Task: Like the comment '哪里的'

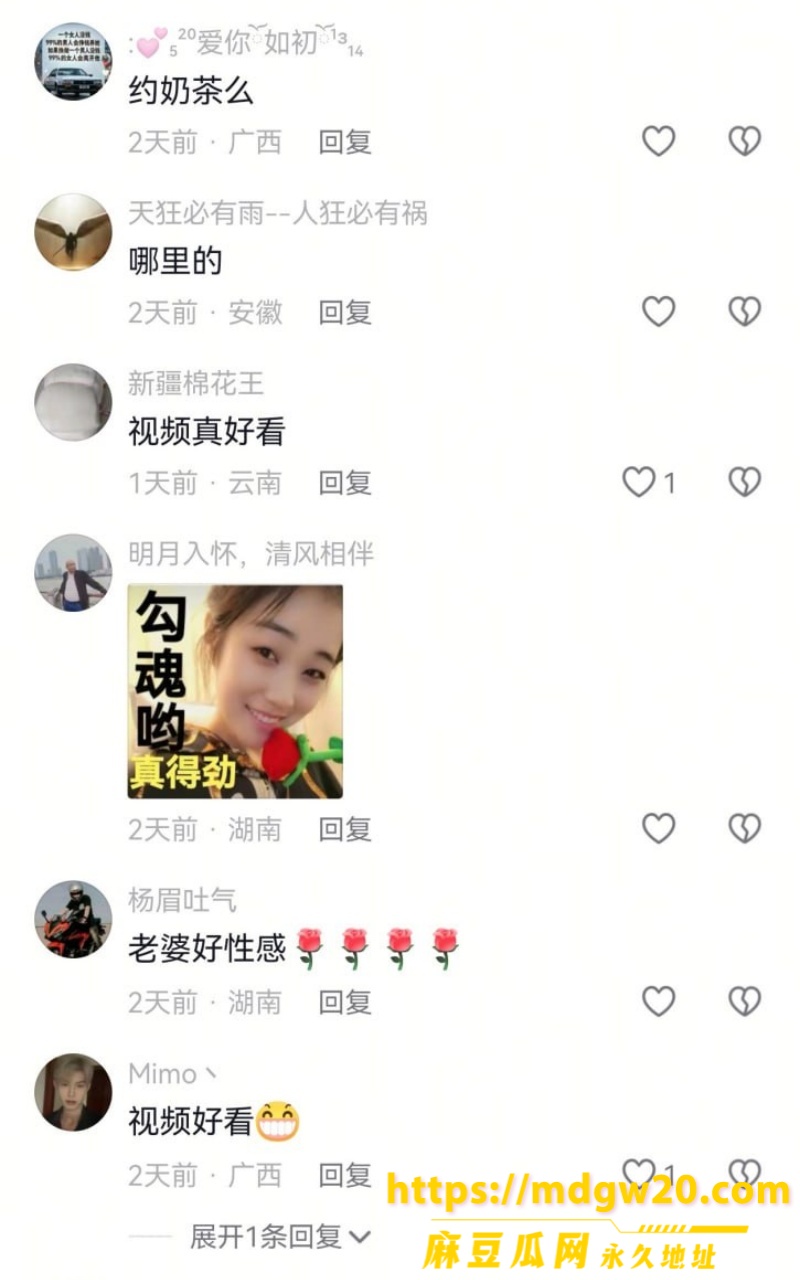Action: pos(658,312)
